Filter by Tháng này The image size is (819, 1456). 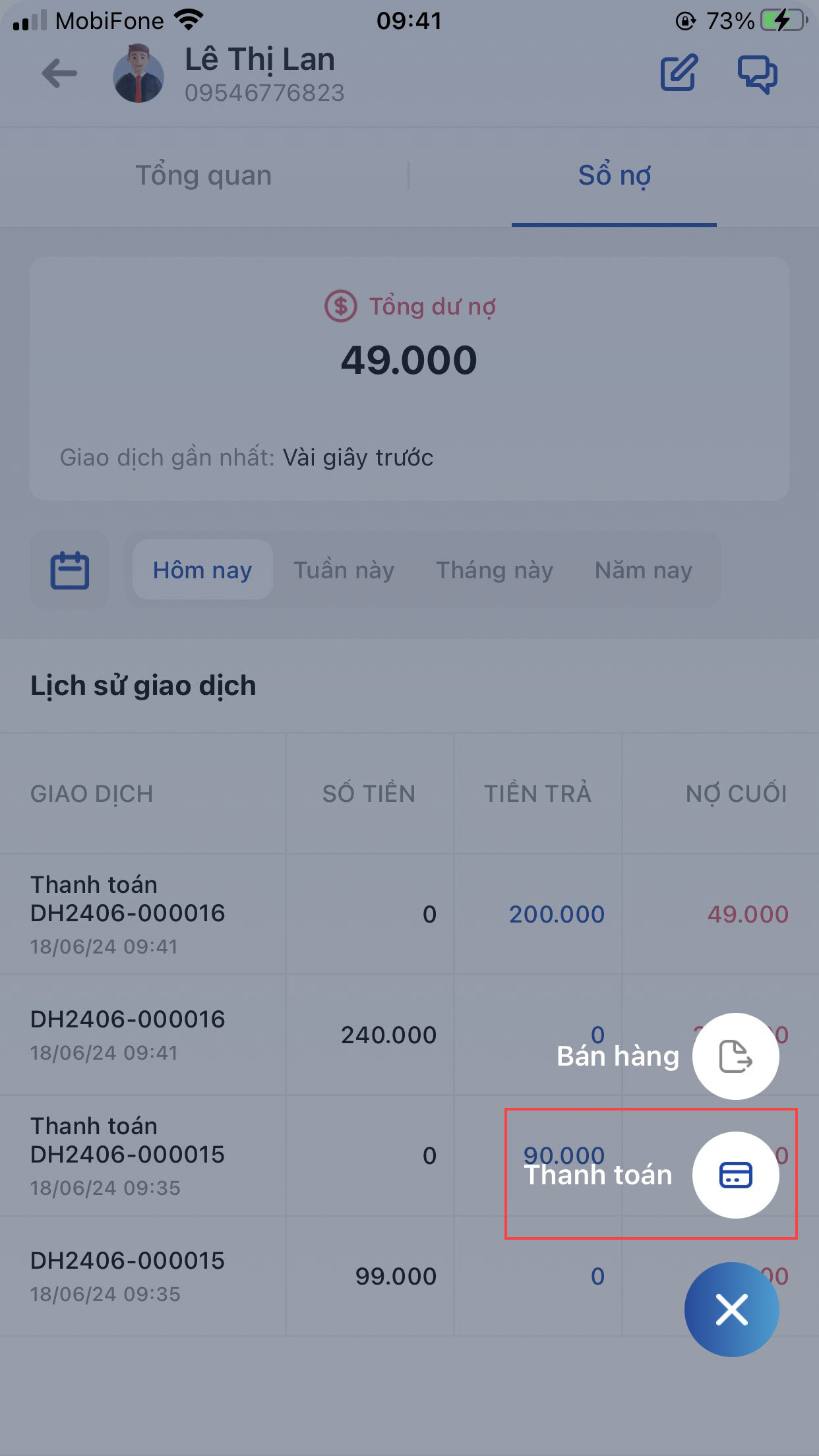[494, 570]
